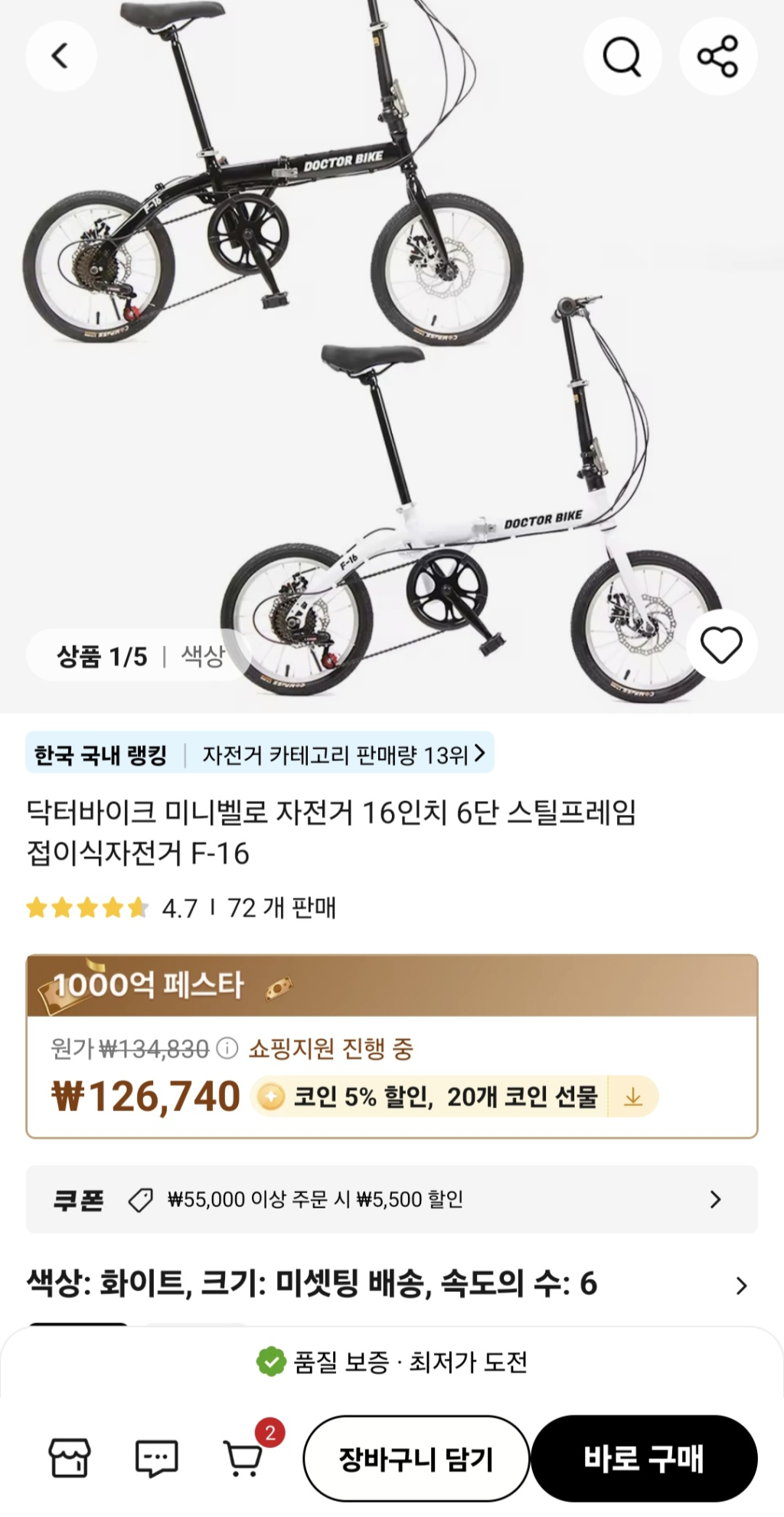The width and height of the screenshot is (784, 1517).
Task: Download the 코인 5% 할인 offer
Action: coord(632,1097)
